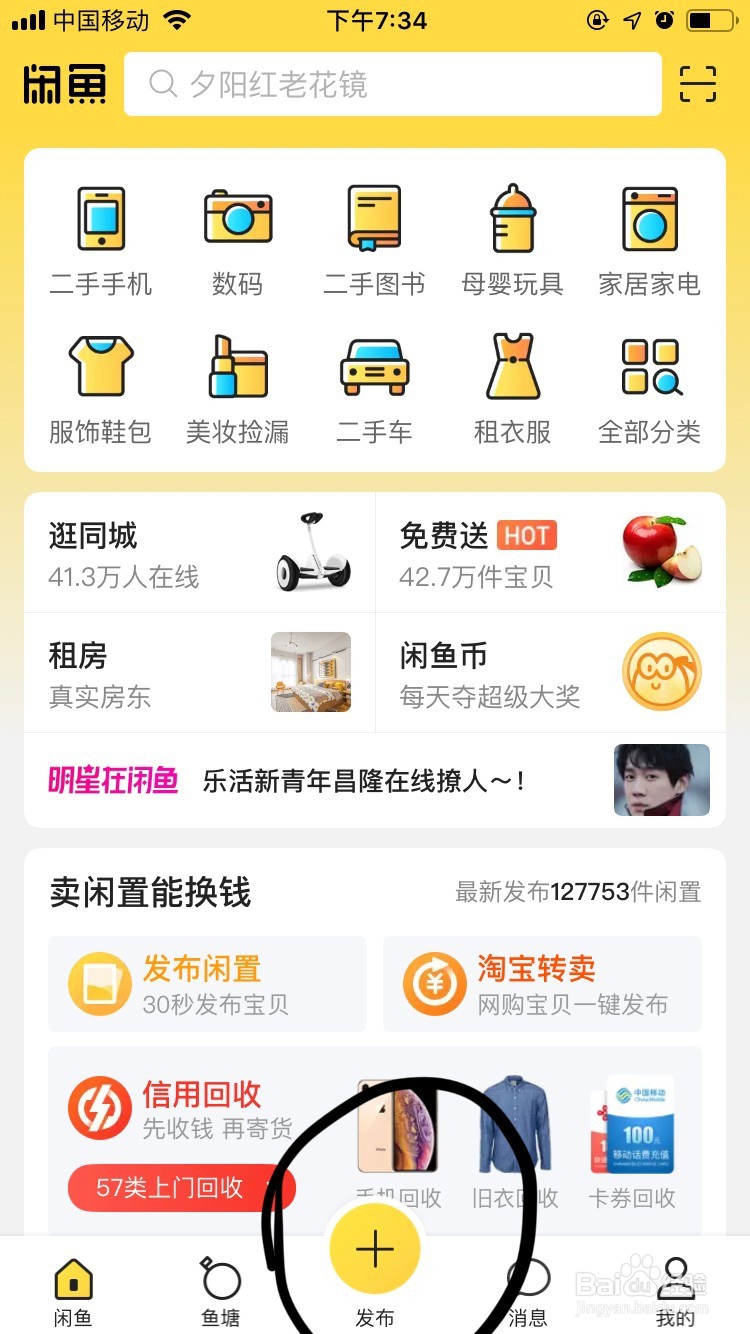View the 服饰鞋包 category
This screenshot has width=750, height=1334.
[x=101, y=389]
